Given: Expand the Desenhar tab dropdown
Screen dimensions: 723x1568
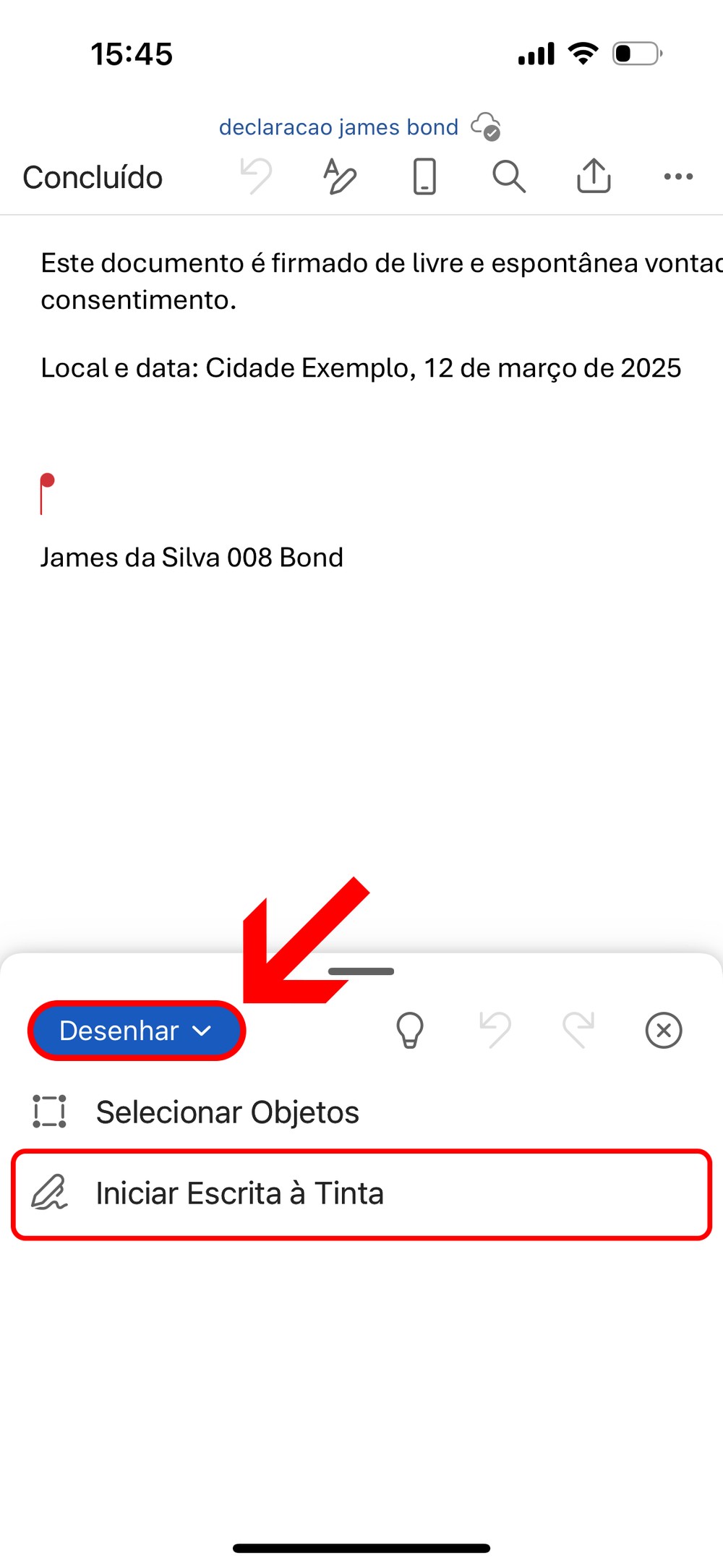Looking at the screenshot, I should (x=136, y=1031).
